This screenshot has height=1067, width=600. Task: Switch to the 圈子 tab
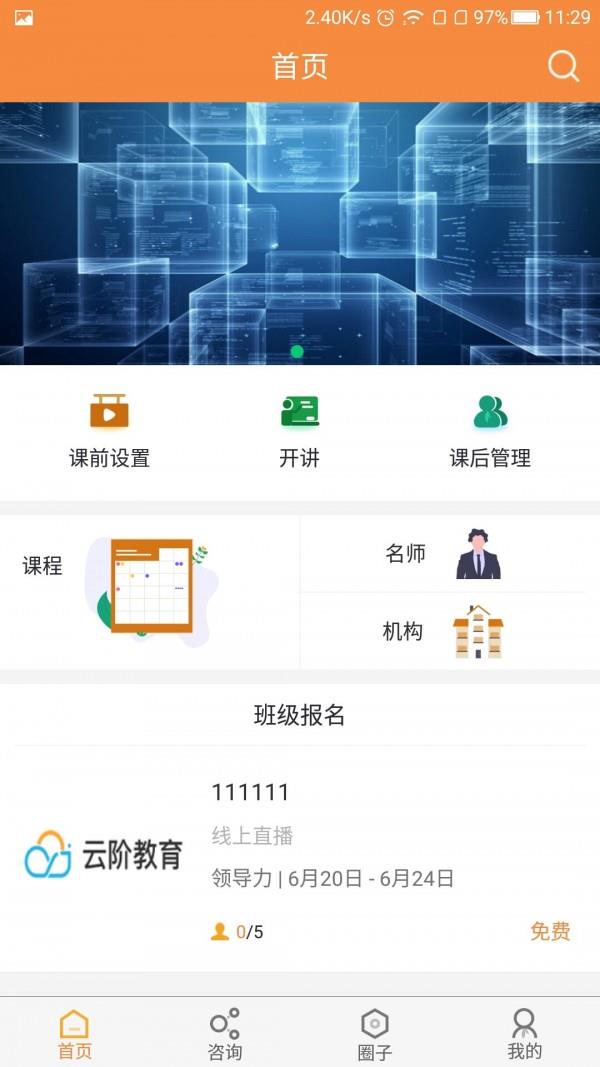coord(374,1034)
